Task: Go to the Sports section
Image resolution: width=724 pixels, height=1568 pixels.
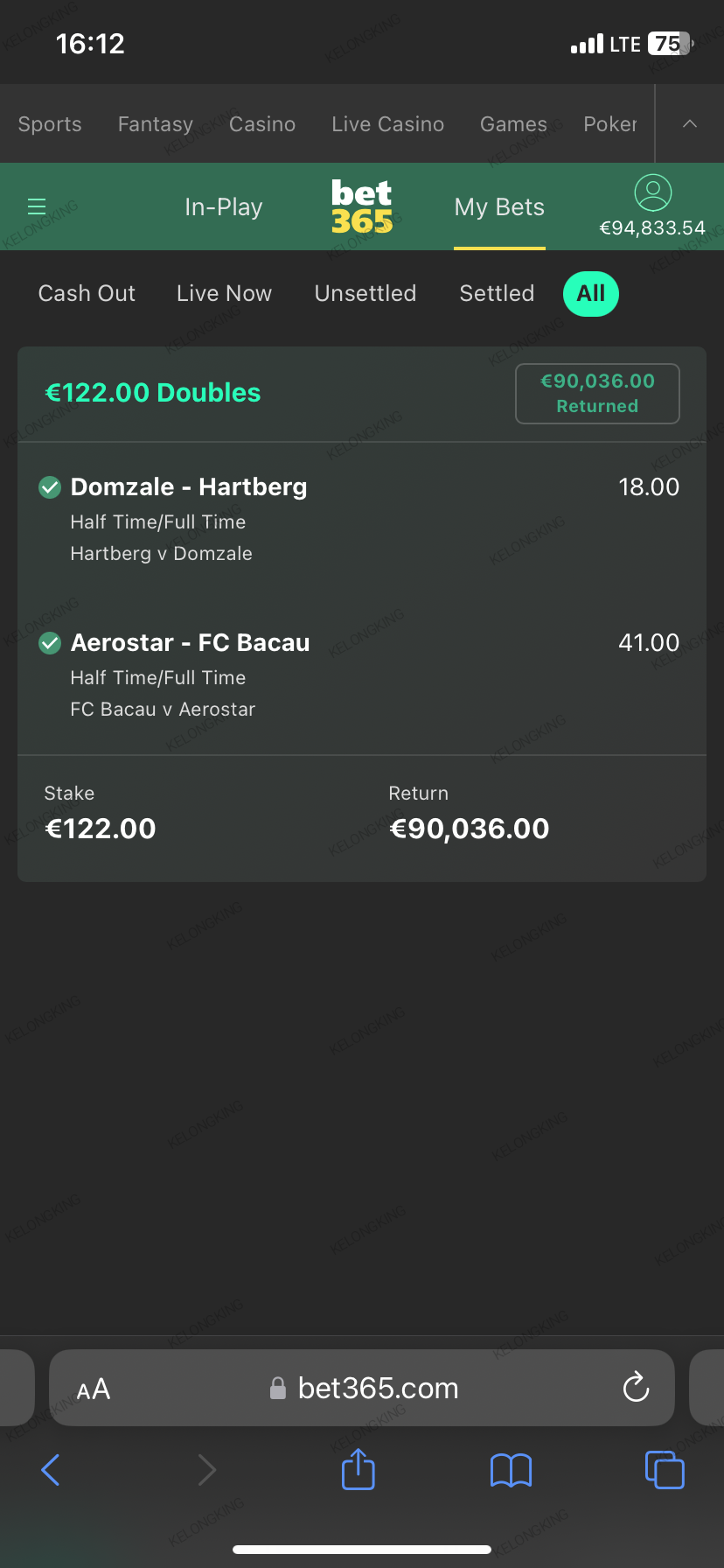Action: point(50,124)
